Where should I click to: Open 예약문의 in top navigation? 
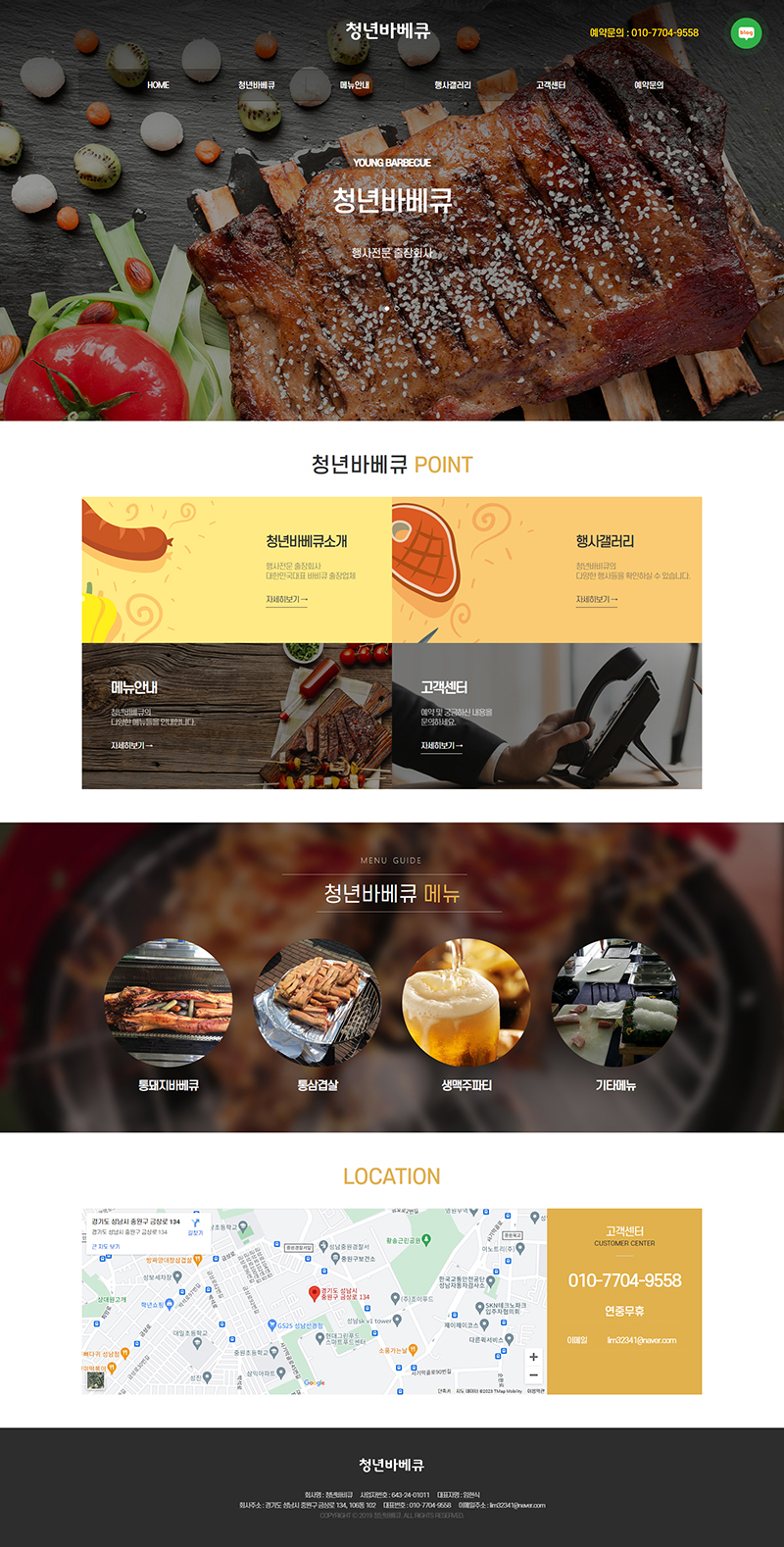649,85
